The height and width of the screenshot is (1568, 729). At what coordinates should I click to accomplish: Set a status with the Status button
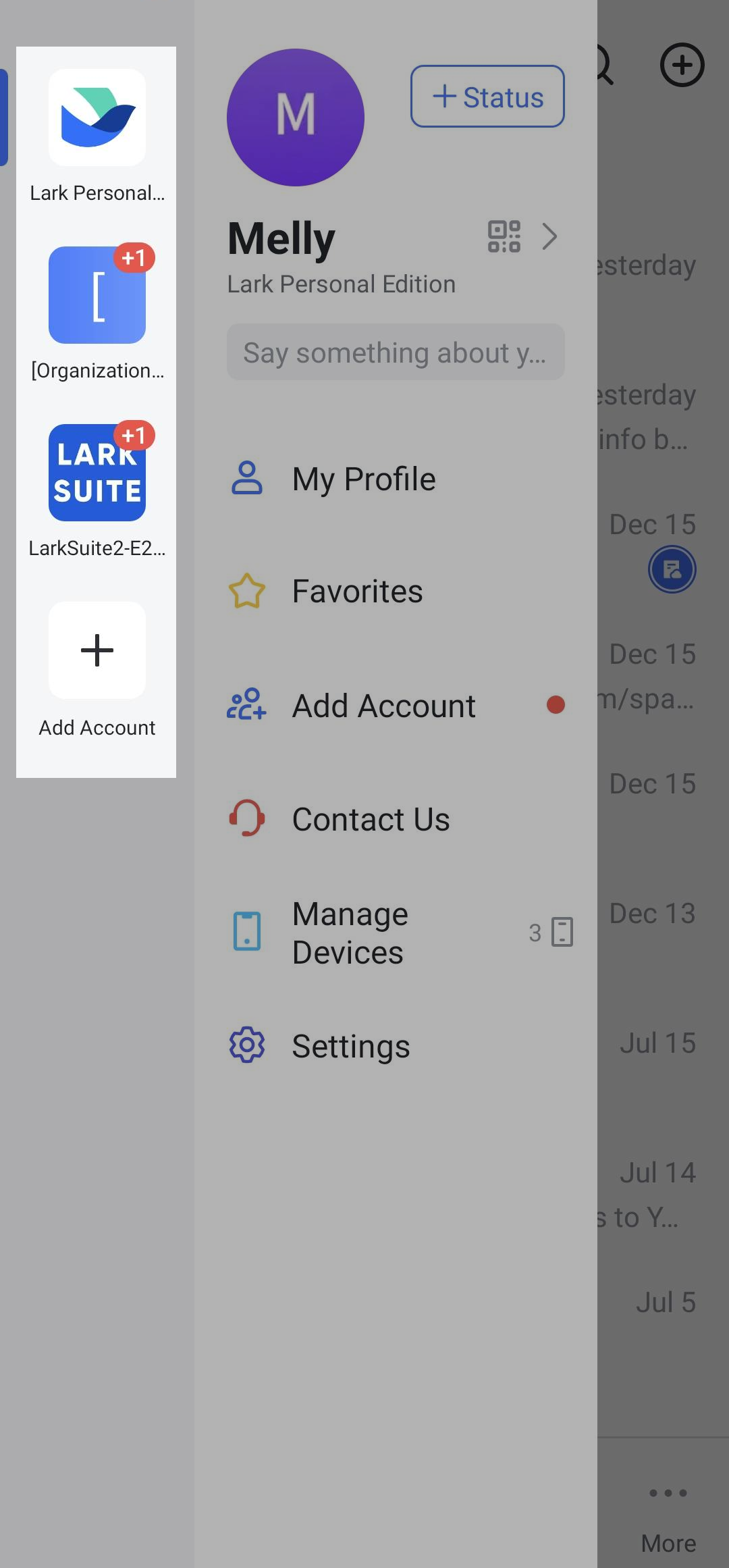pos(487,97)
